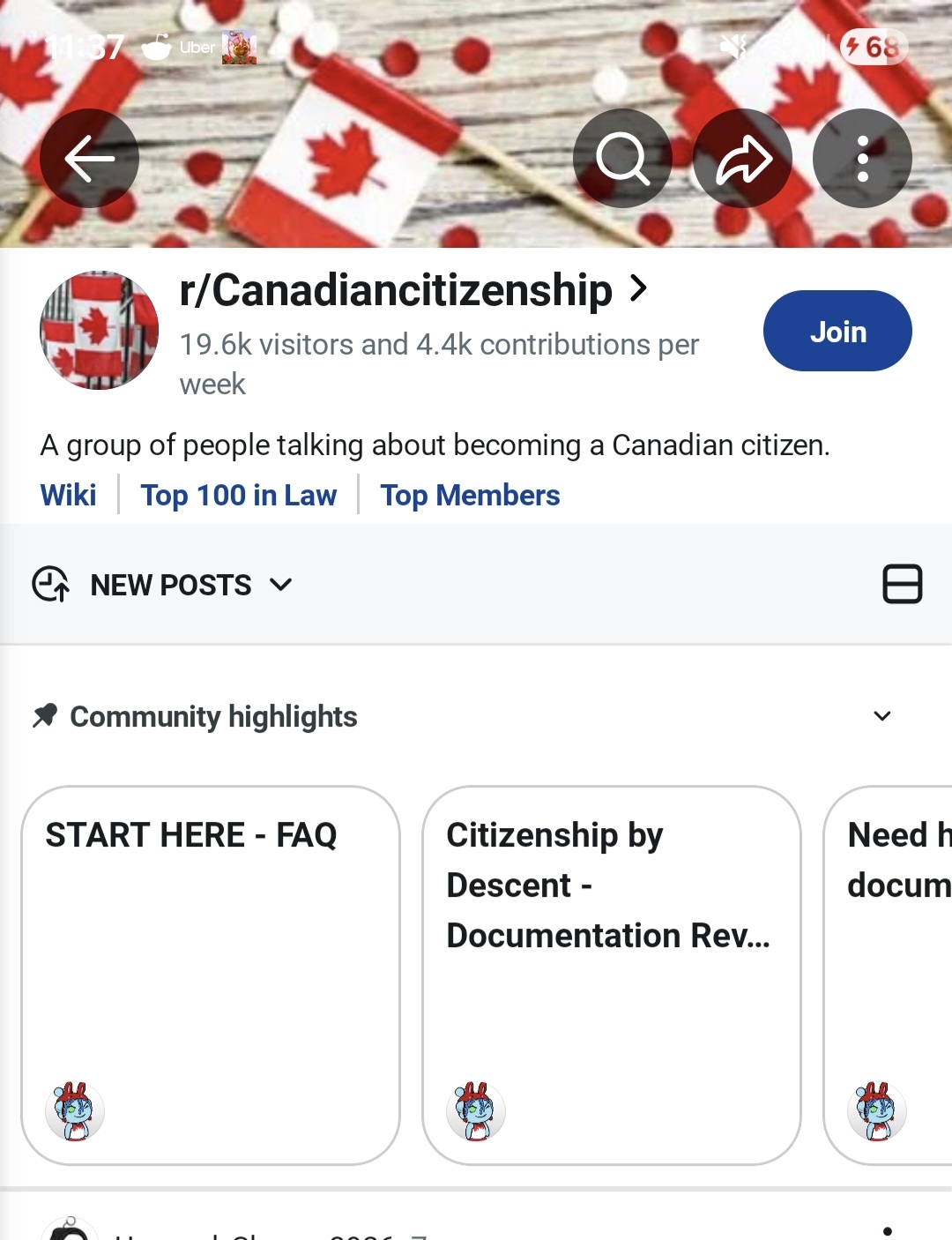952x1240 pixels.
Task: Share the r/Canadiancitizenship community
Action: (742, 159)
